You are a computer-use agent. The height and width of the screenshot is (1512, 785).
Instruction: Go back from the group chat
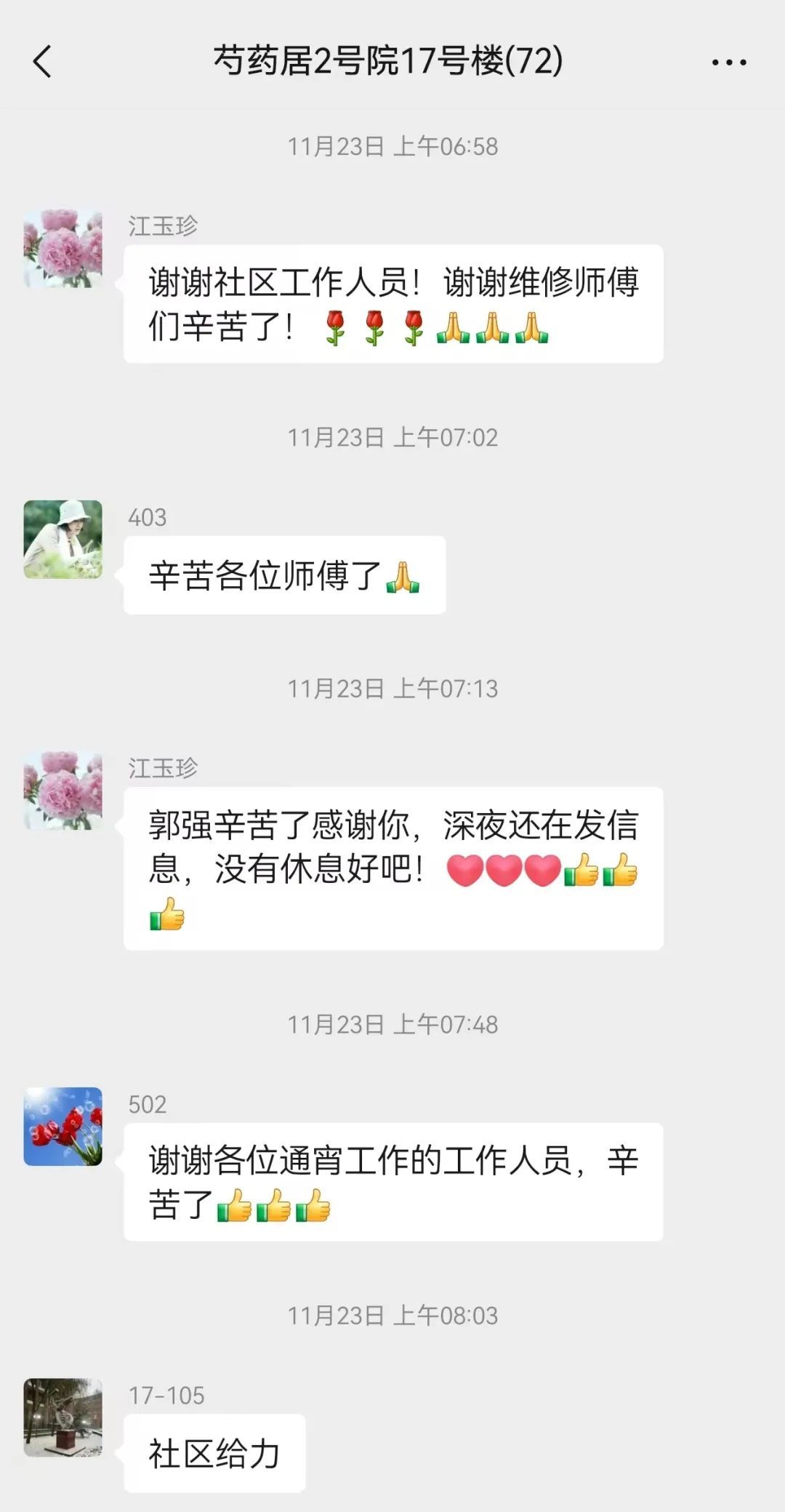tap(42, 61)
